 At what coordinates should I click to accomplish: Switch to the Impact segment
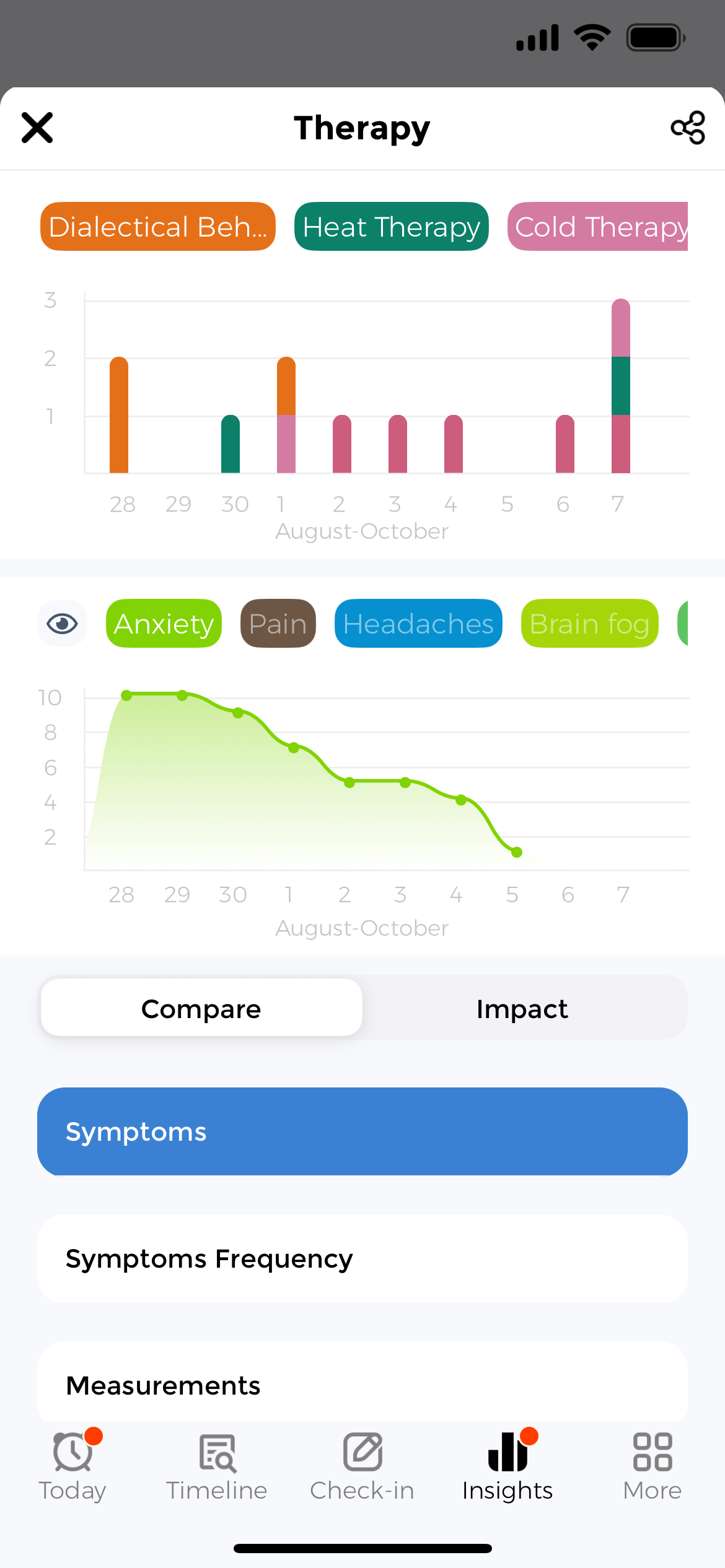tap(522, 1009)
